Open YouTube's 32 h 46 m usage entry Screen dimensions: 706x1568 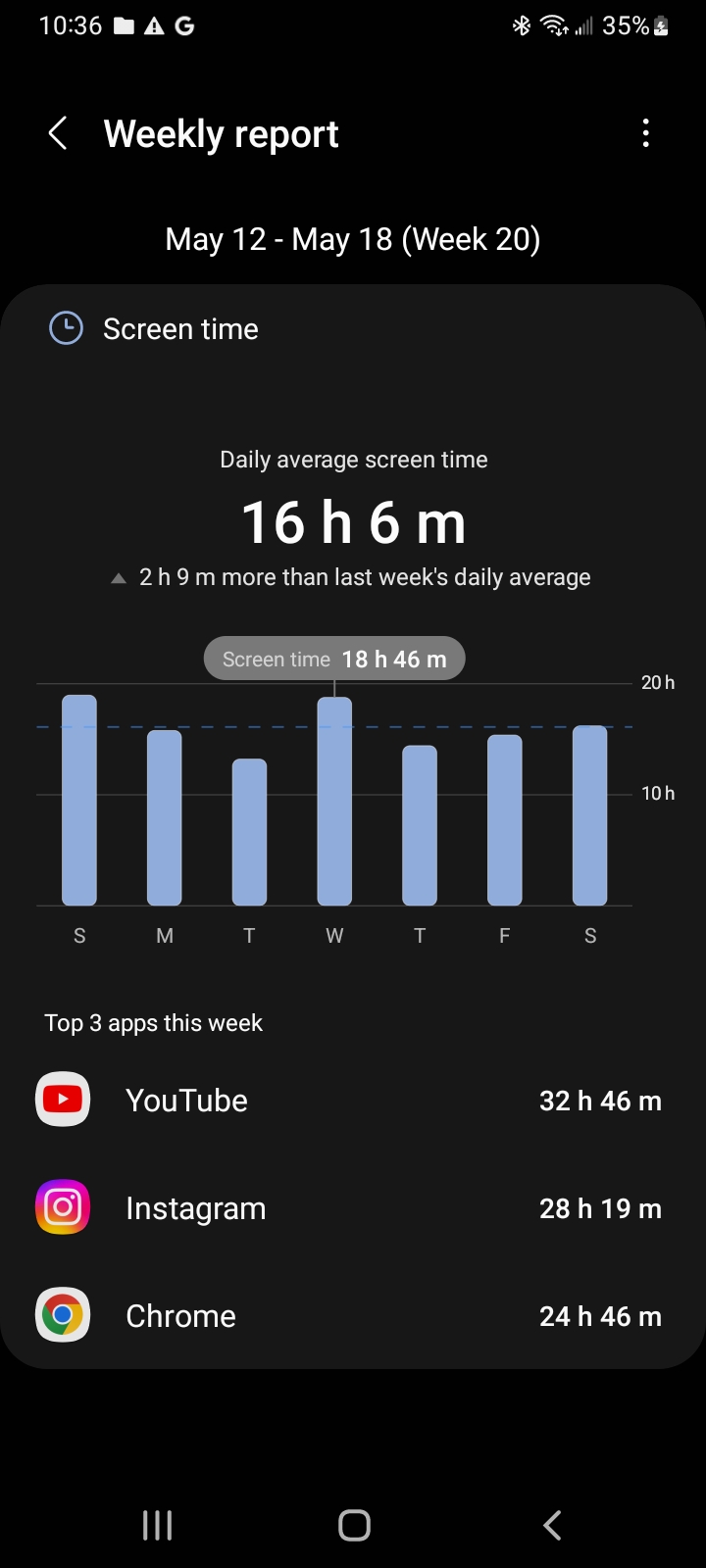click(x=600, y=1100)
